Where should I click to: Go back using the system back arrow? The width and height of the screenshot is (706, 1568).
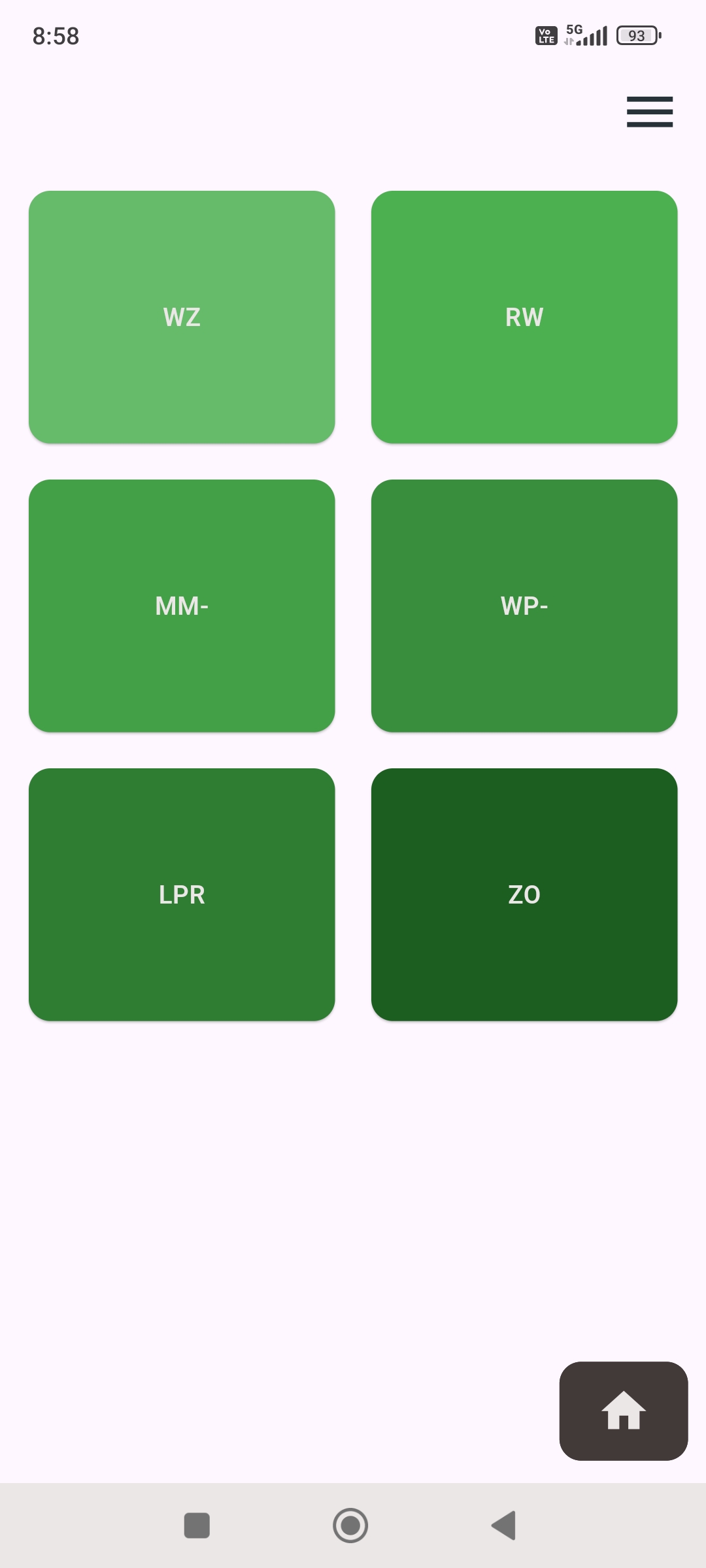click(504, 1526)
